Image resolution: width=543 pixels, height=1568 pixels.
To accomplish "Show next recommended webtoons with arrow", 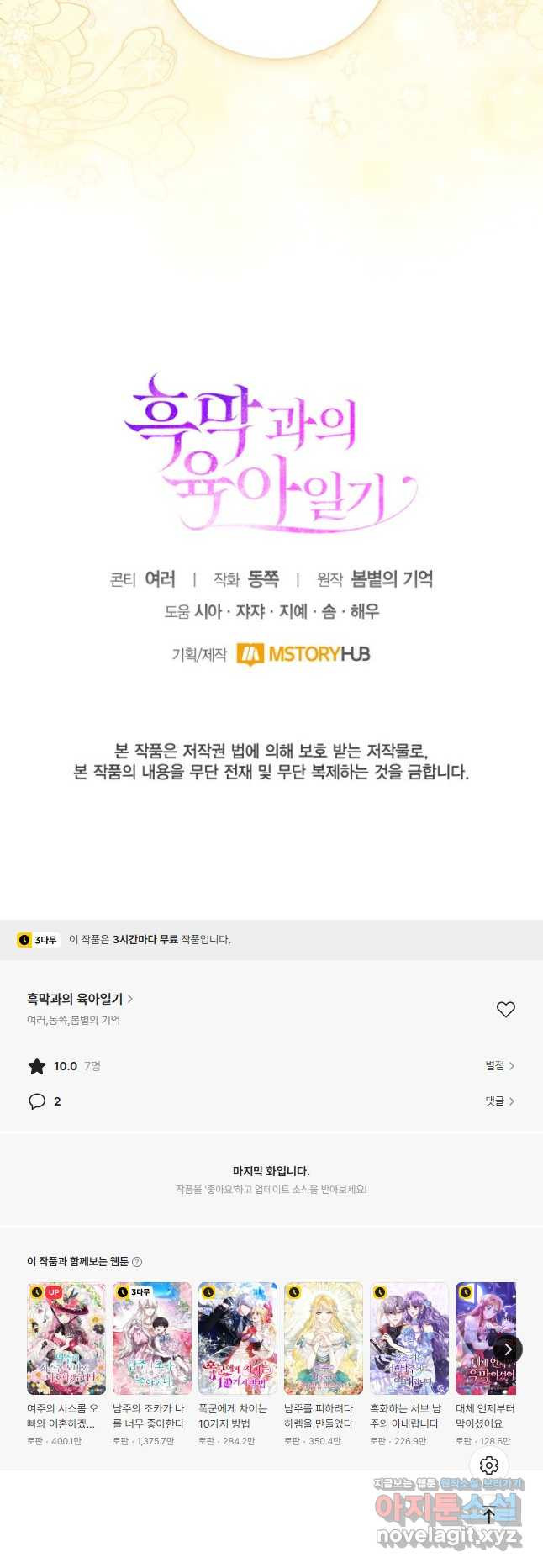I will [508, 1349].
